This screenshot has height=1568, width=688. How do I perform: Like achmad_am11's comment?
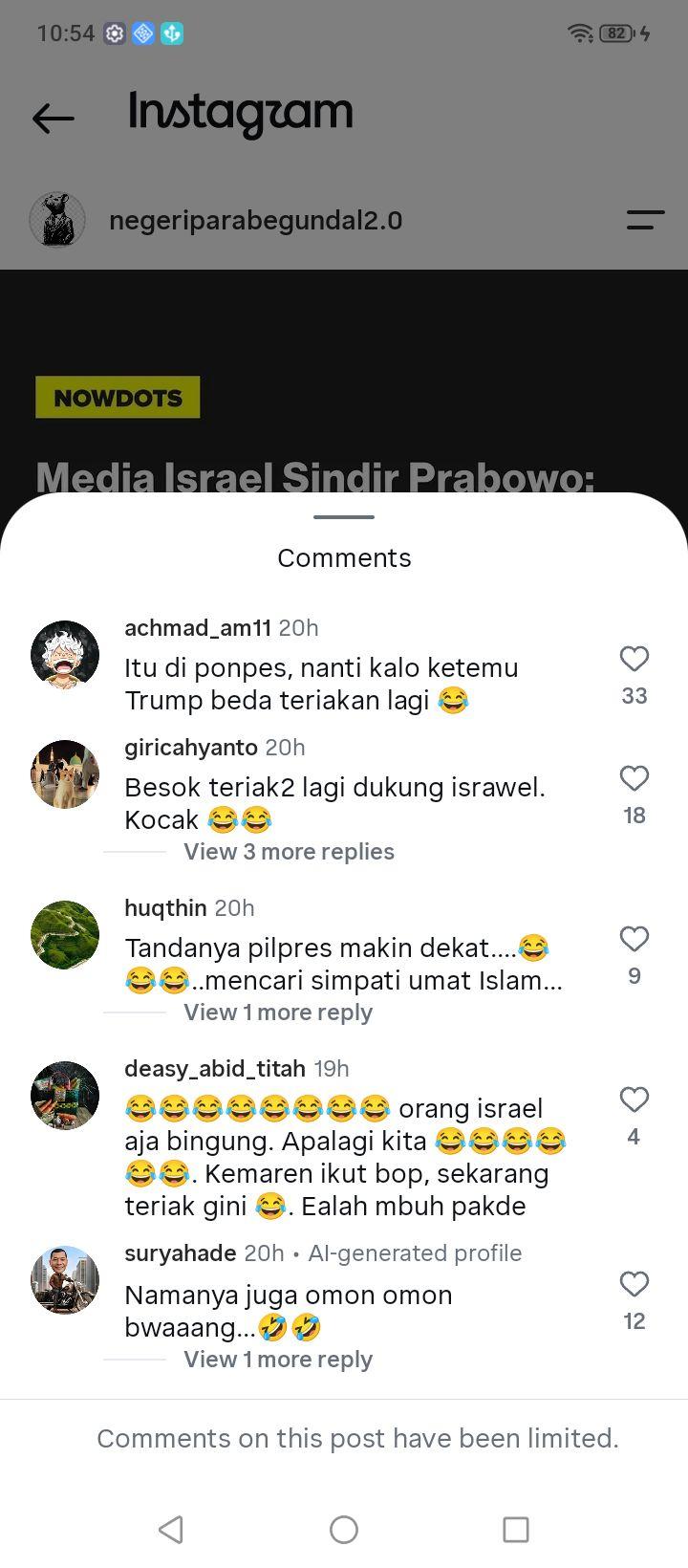click(x=634, y=659)
